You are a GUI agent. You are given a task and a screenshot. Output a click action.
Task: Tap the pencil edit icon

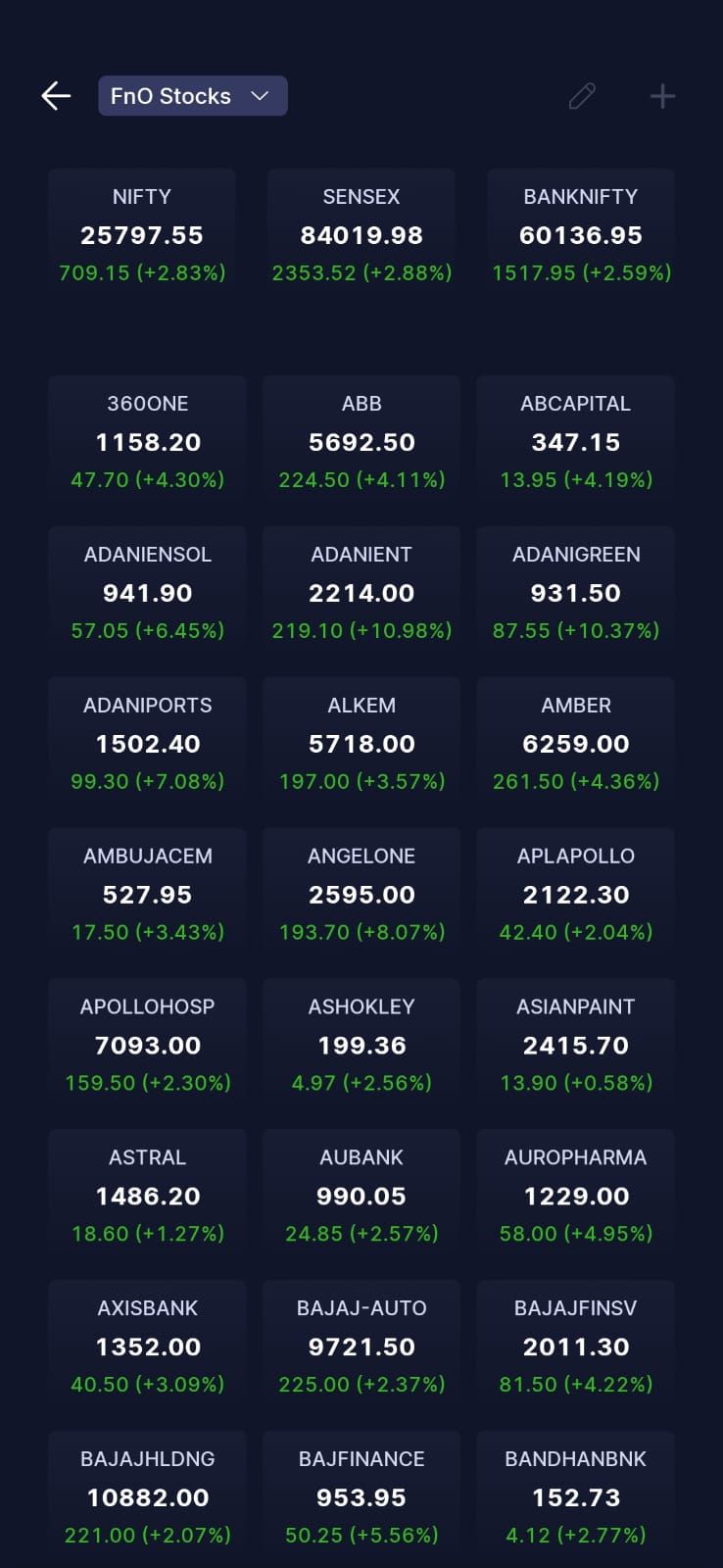582,96
